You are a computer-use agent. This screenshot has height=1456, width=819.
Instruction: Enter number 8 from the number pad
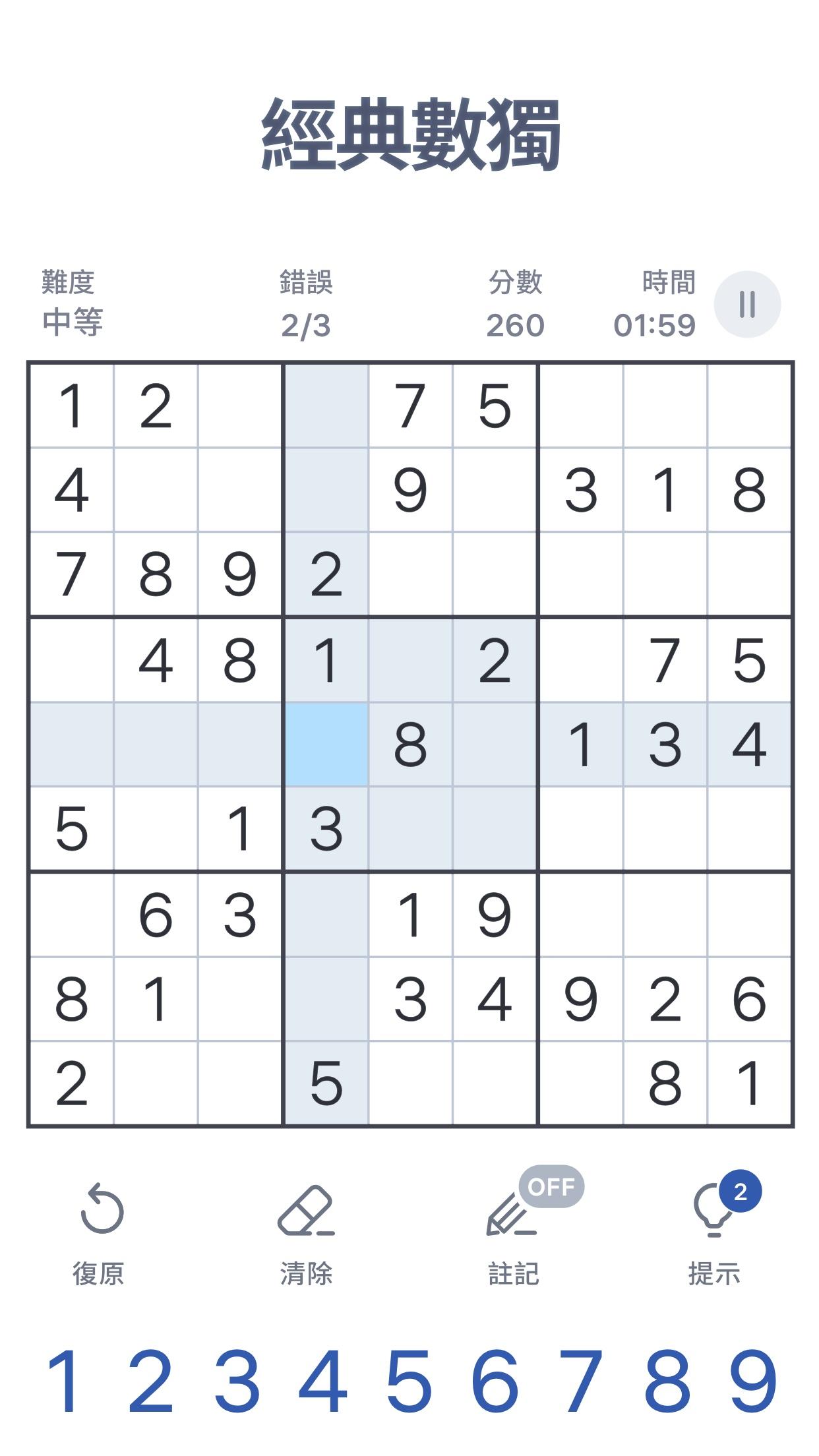[667, 1382]
